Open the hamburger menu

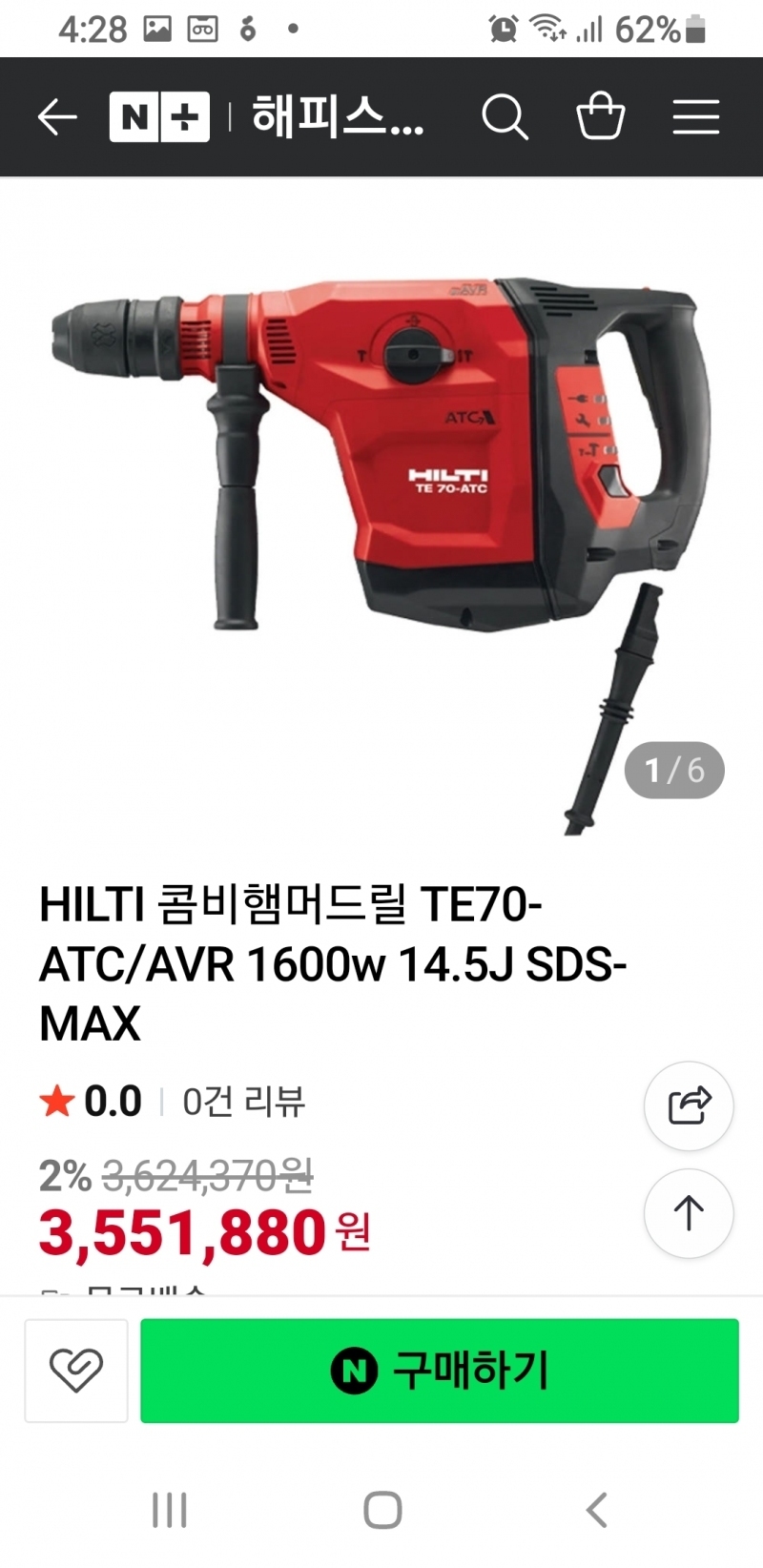click(x=695, y=118)
